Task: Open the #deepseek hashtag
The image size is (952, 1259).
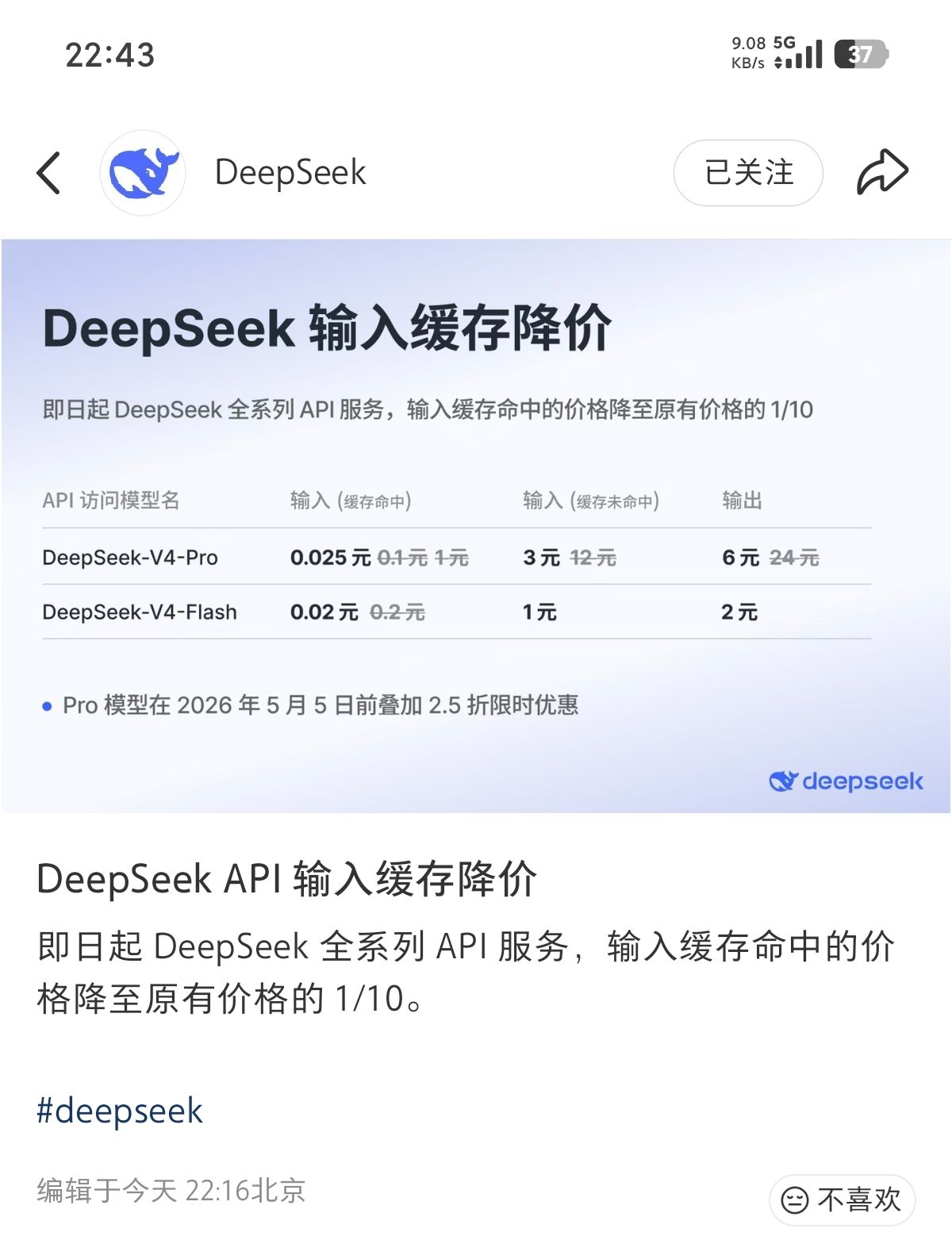Action: (x=120, y=1111)
